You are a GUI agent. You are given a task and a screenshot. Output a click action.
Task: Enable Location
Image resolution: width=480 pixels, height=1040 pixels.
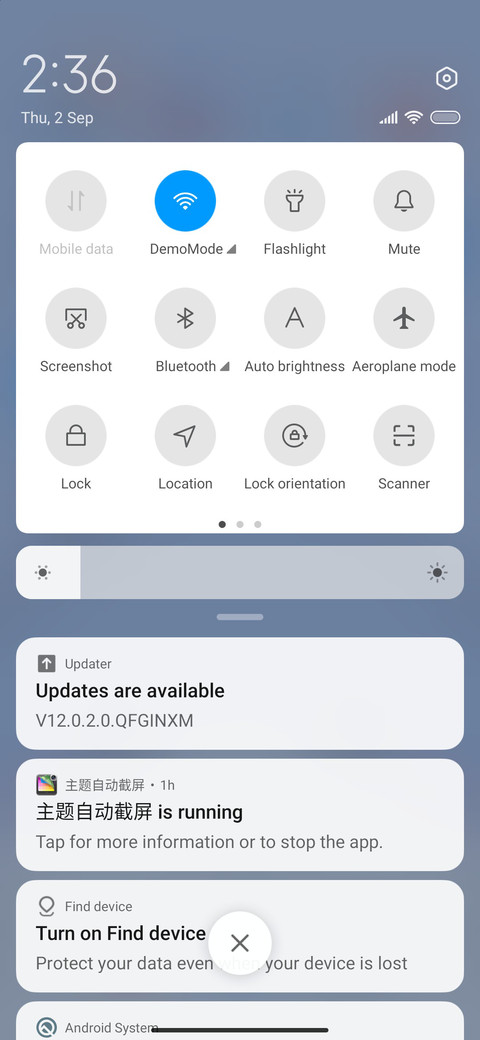click(185, 436)
